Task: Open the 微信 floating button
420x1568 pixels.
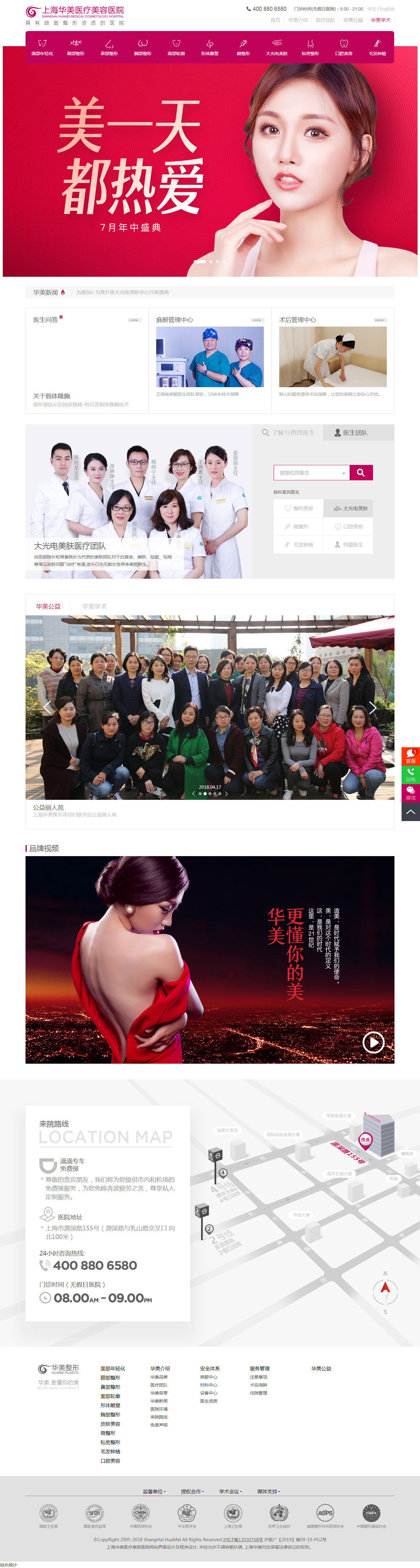Action: [x=411, y=793]
